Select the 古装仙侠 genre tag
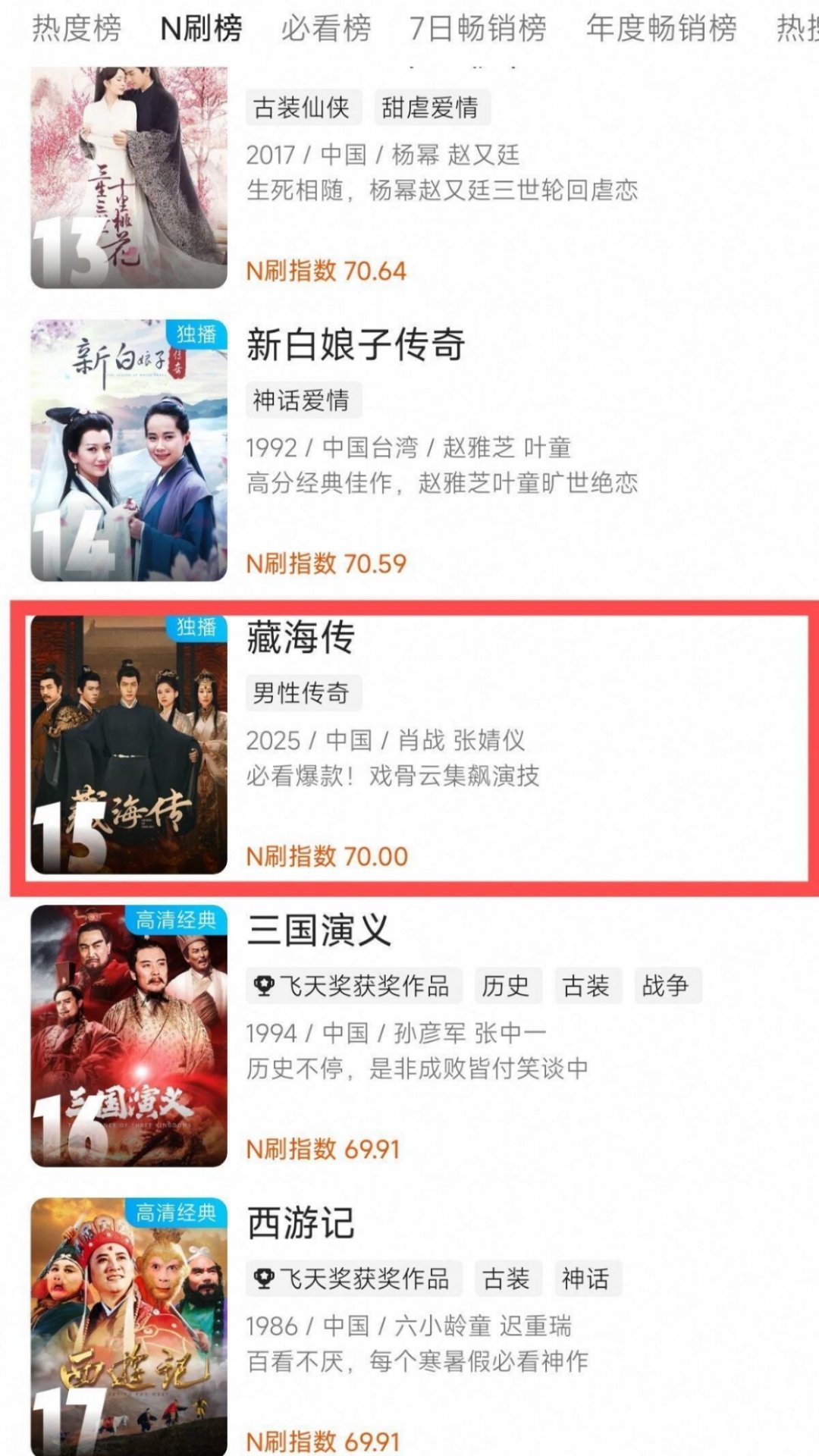The image size is (819, 1456). 303,108
